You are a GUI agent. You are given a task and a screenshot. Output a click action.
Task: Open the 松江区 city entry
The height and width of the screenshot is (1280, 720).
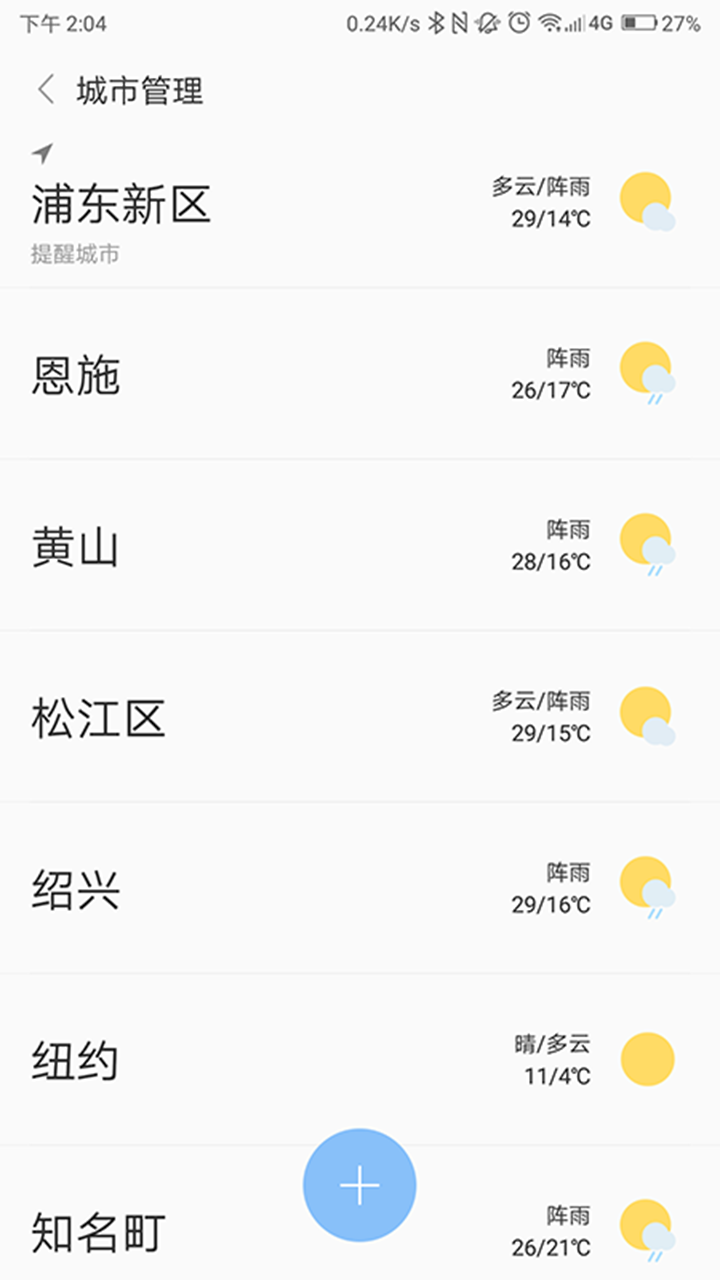98,719
